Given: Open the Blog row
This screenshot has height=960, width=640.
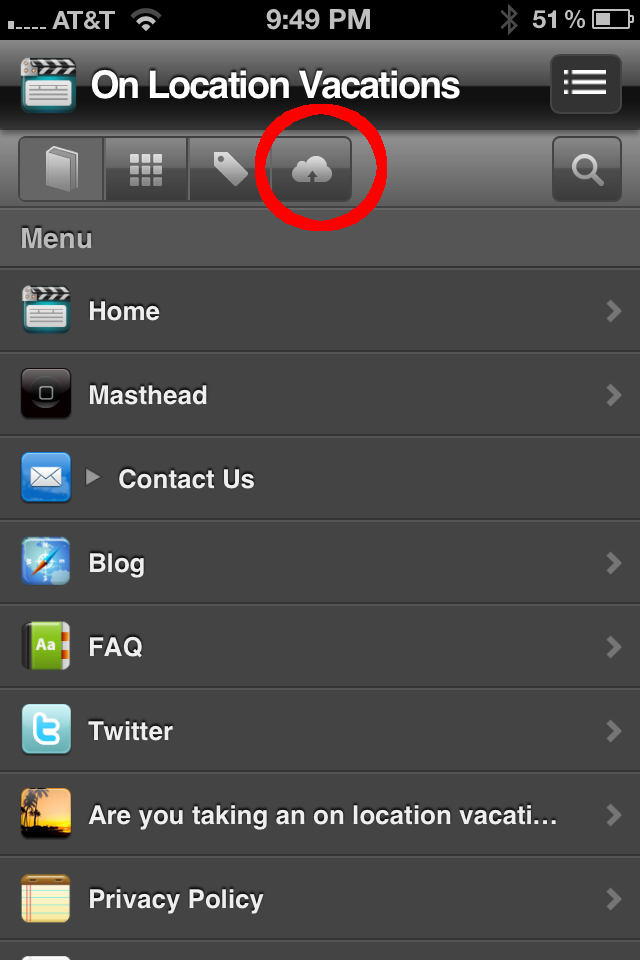Looking at the screenshot, I should pos(320,563).
